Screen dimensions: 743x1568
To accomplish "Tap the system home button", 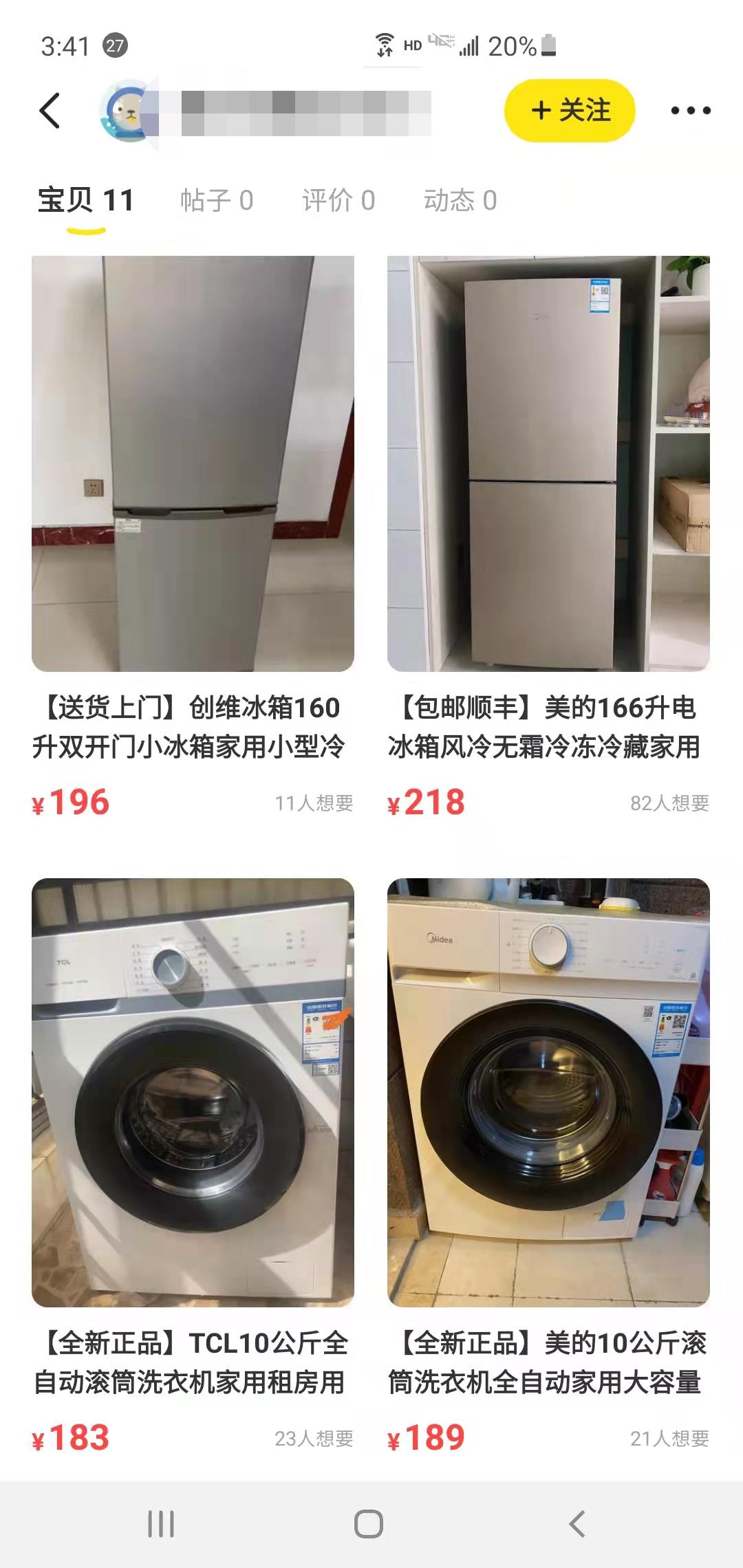I will click(x=369, y=1524).
